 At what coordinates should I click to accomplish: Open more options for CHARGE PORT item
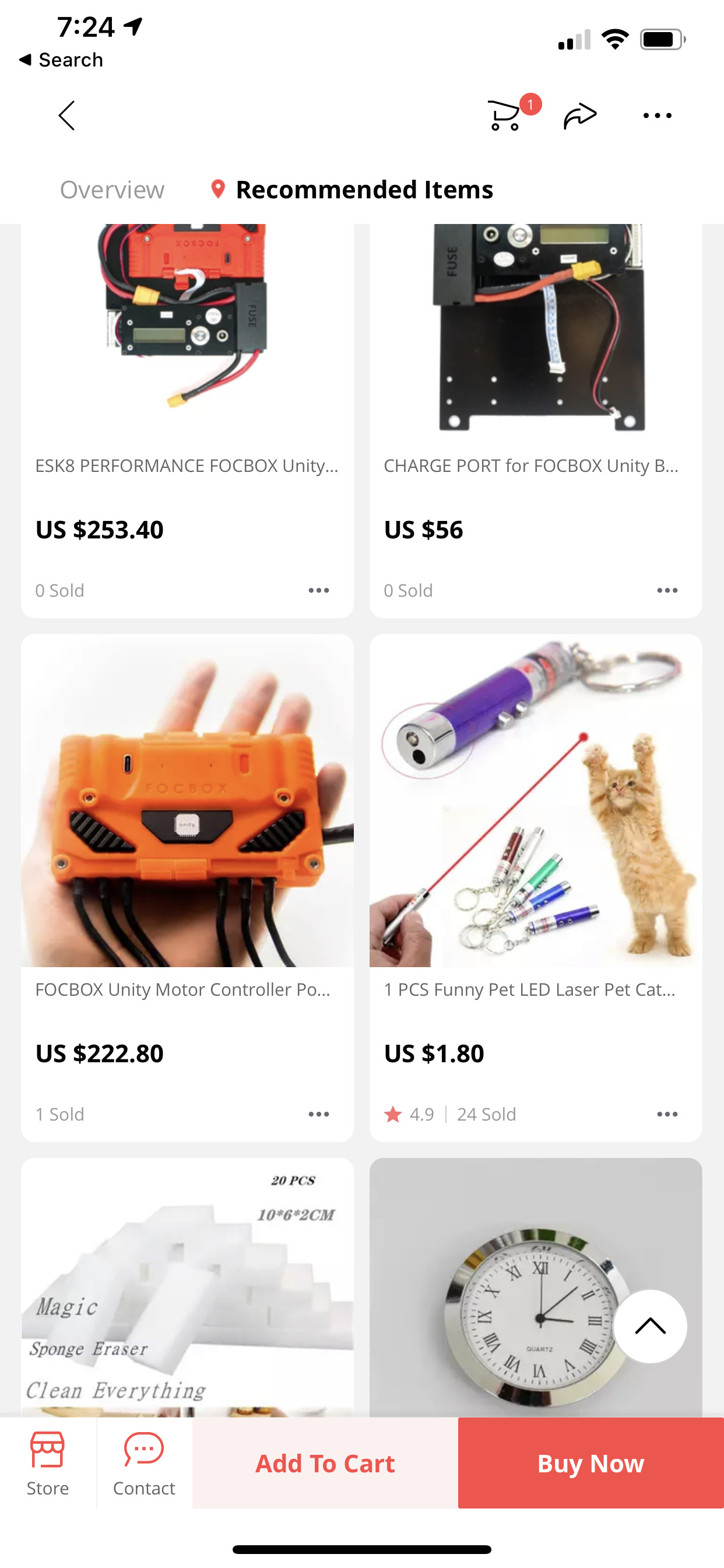point(667,590)
